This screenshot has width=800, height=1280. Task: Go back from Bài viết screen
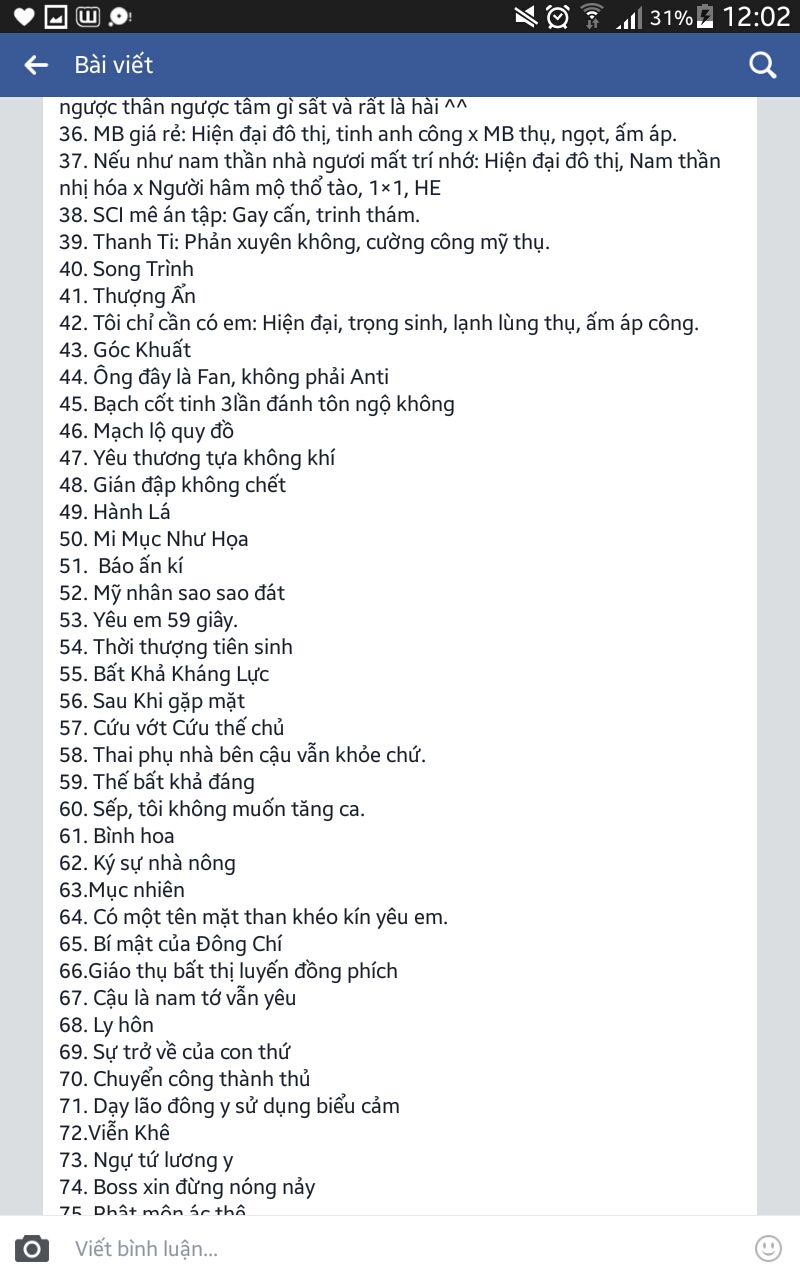tap(36, 65)
